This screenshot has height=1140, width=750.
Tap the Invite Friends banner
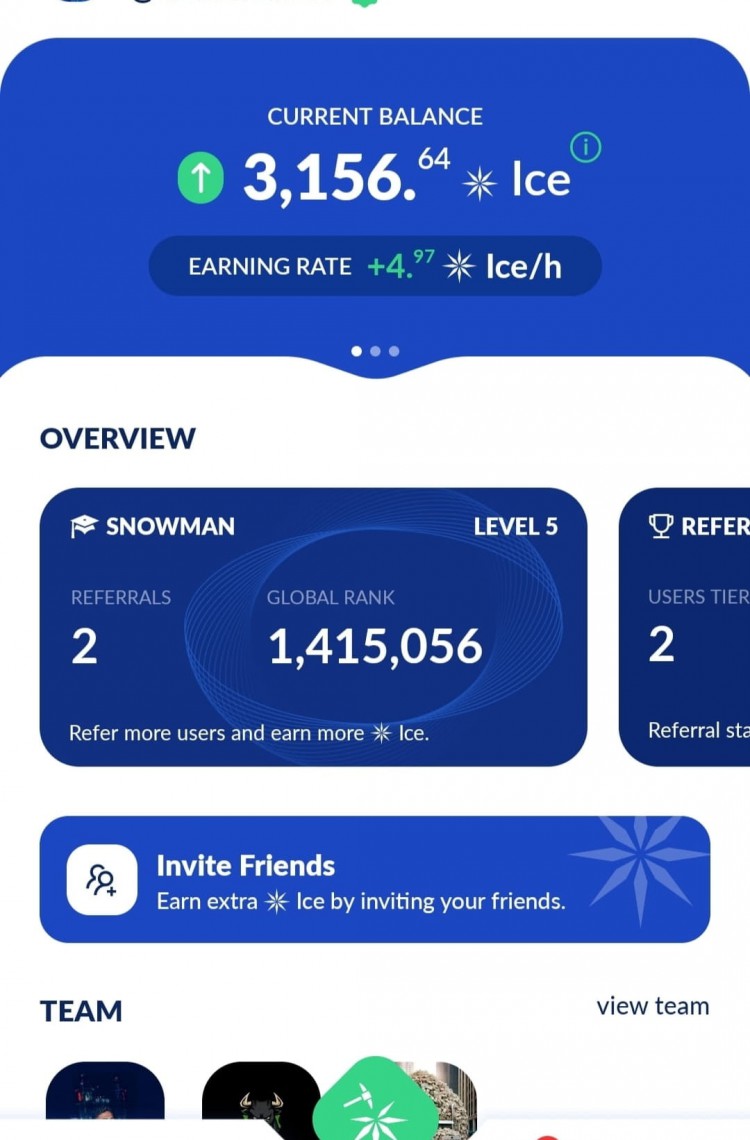(x=374, y=880)
